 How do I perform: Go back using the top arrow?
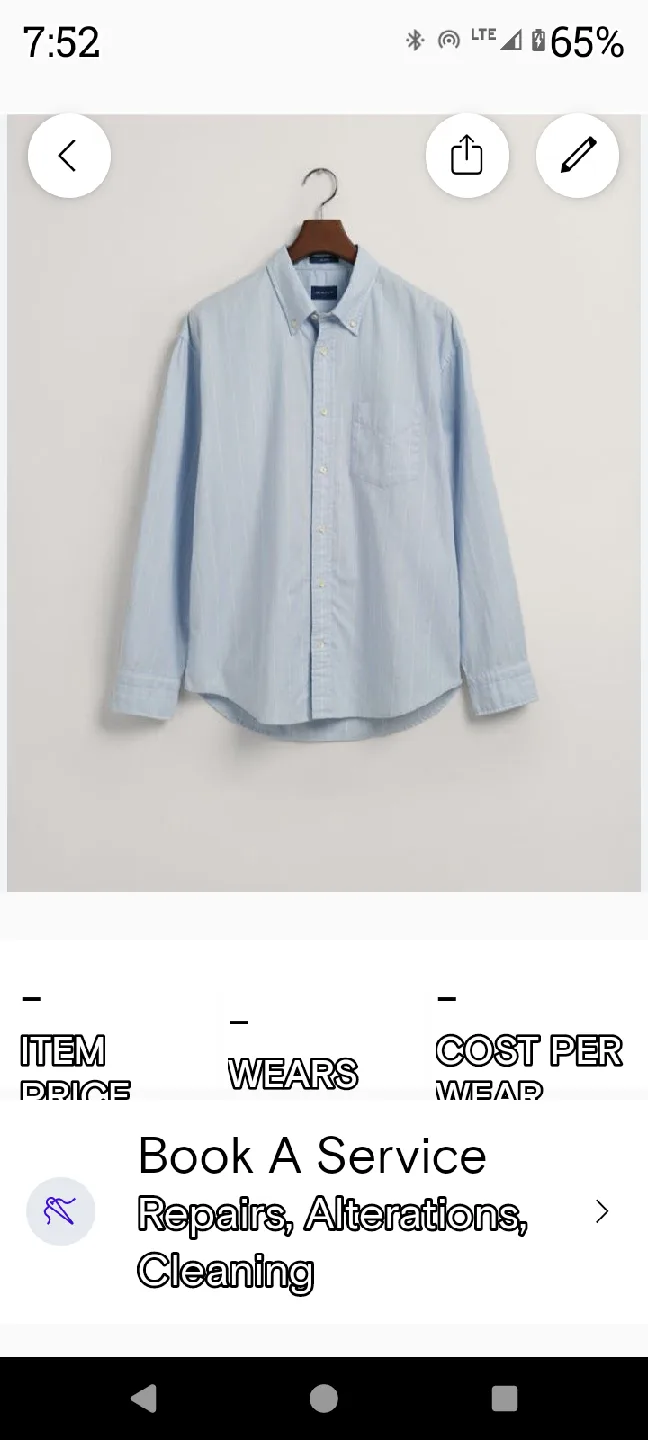coord(68,155)
